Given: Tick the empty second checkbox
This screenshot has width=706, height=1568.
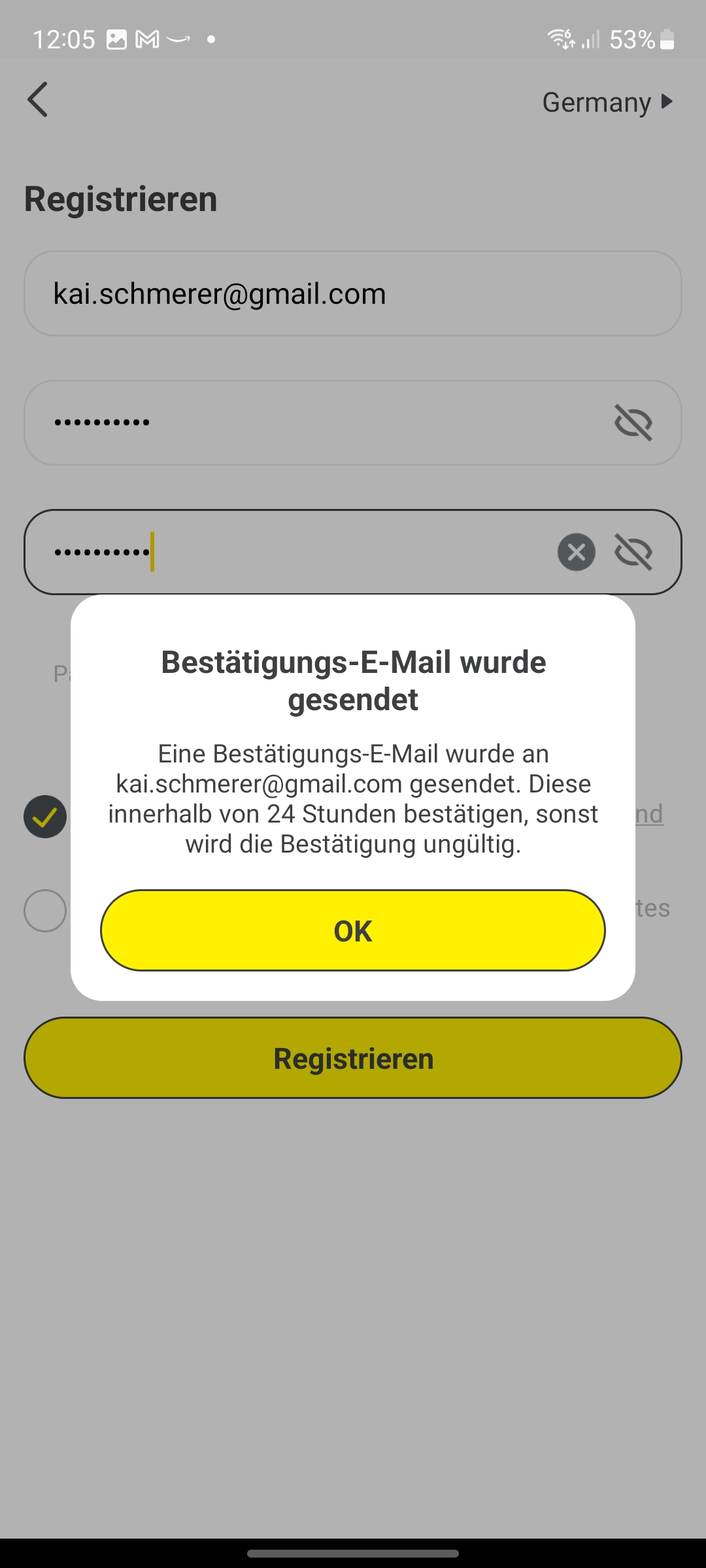Looking at the screenshot, I should (x=45, y=910).
